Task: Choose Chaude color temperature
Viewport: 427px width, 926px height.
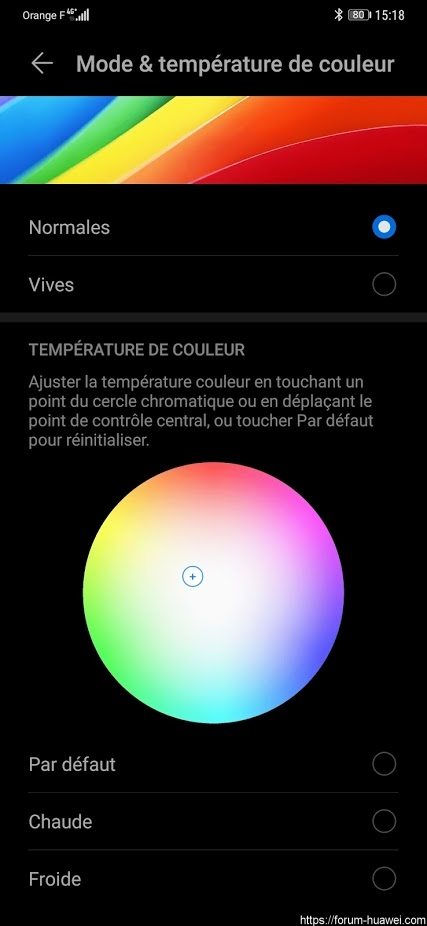Action: tap(213, 821)
